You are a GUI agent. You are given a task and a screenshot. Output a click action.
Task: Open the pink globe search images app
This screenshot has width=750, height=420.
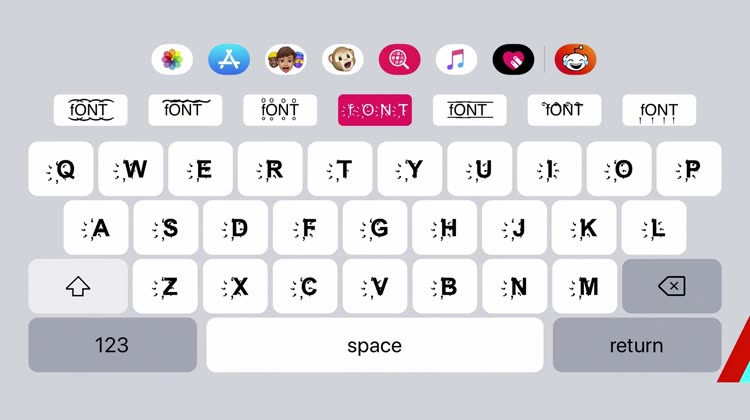tap(400, 59)
